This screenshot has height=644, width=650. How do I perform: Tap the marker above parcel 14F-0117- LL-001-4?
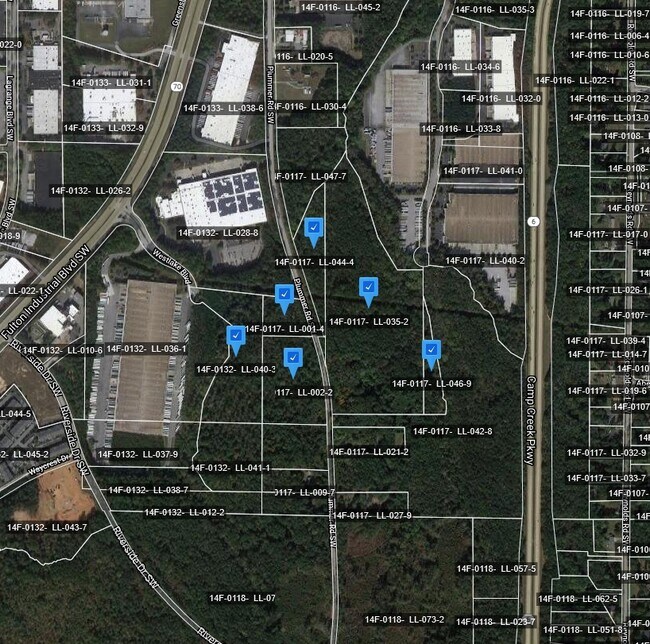click(x=284, y=295)
